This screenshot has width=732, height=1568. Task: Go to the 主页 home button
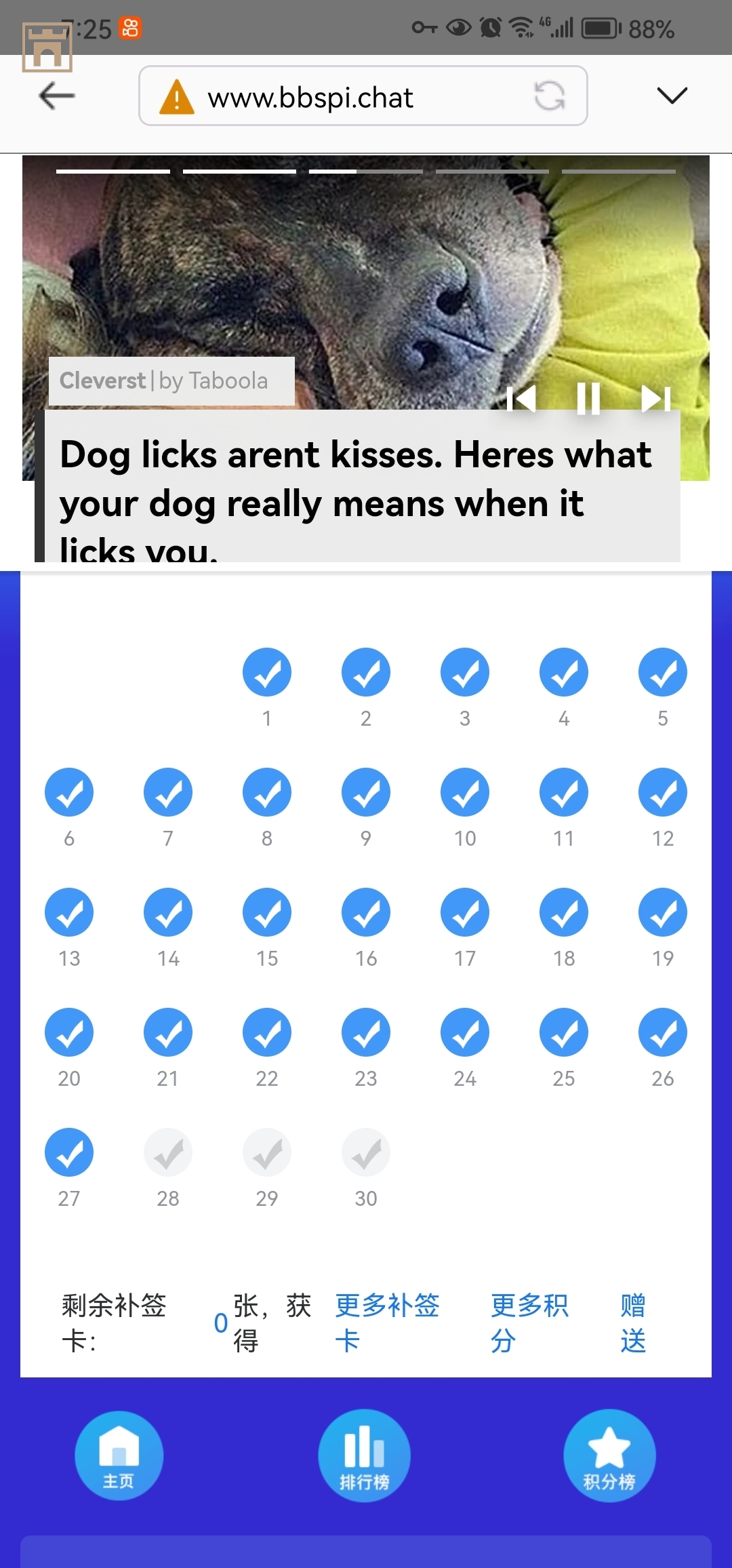pos(119,1455)
